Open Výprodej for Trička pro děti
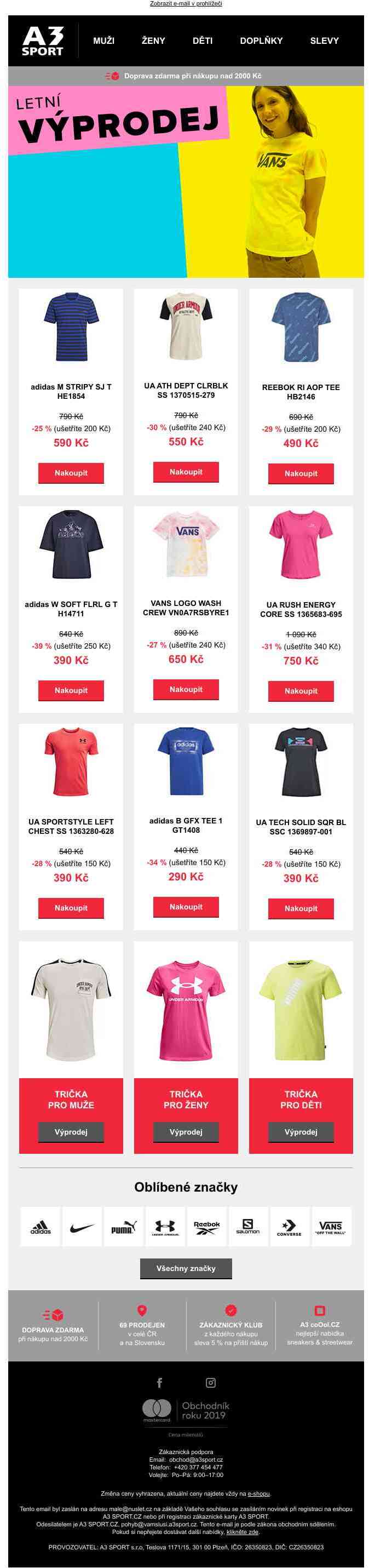369x1568 pixels. (301, 1131)
